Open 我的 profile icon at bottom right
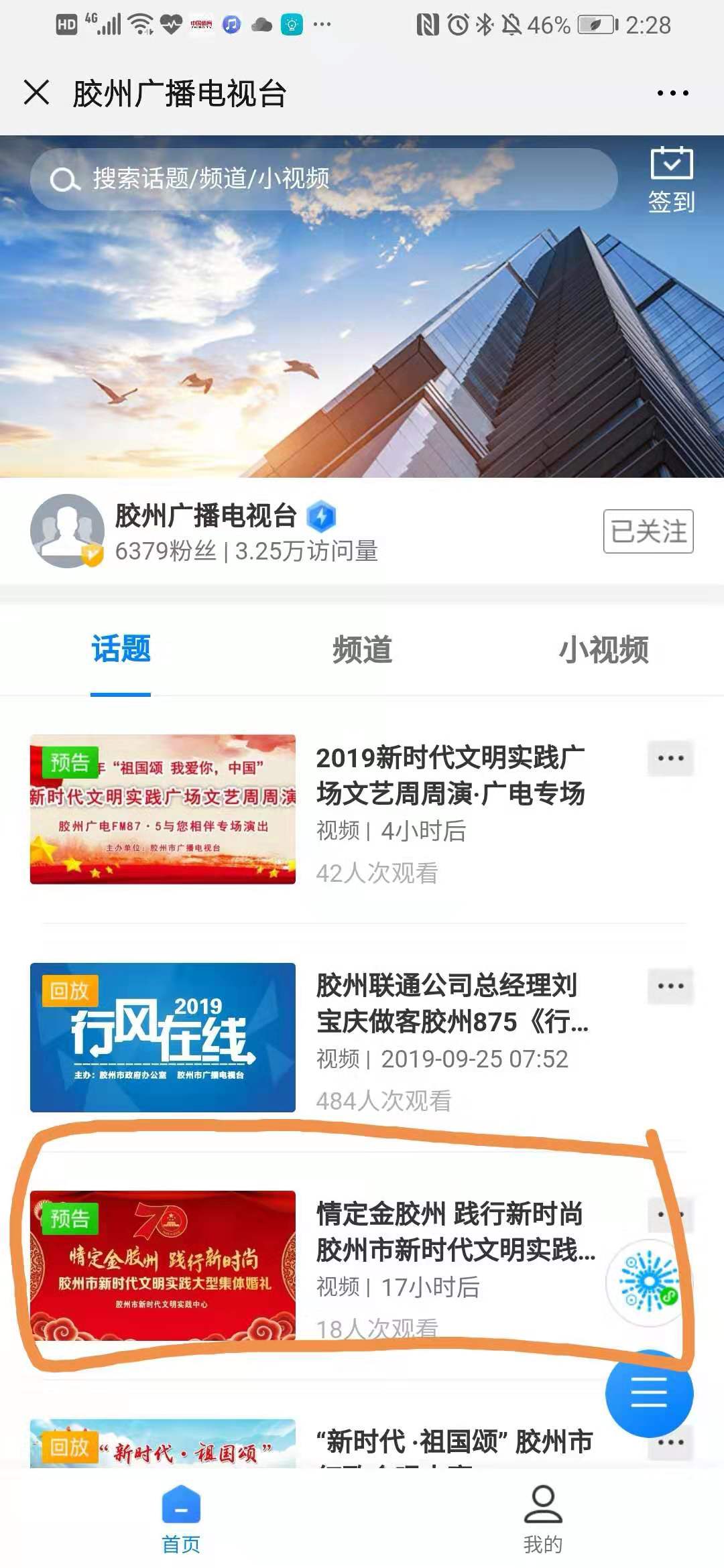724x1568 pixels. pyautogui.click(x=543, y=1507)
